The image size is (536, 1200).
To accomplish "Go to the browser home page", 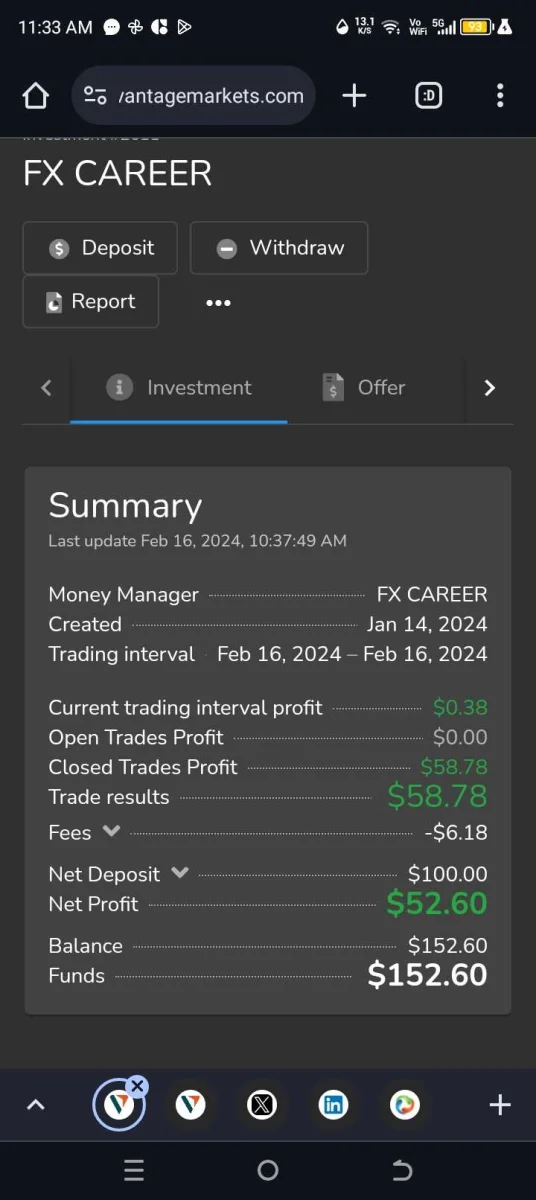I will 35,96.
